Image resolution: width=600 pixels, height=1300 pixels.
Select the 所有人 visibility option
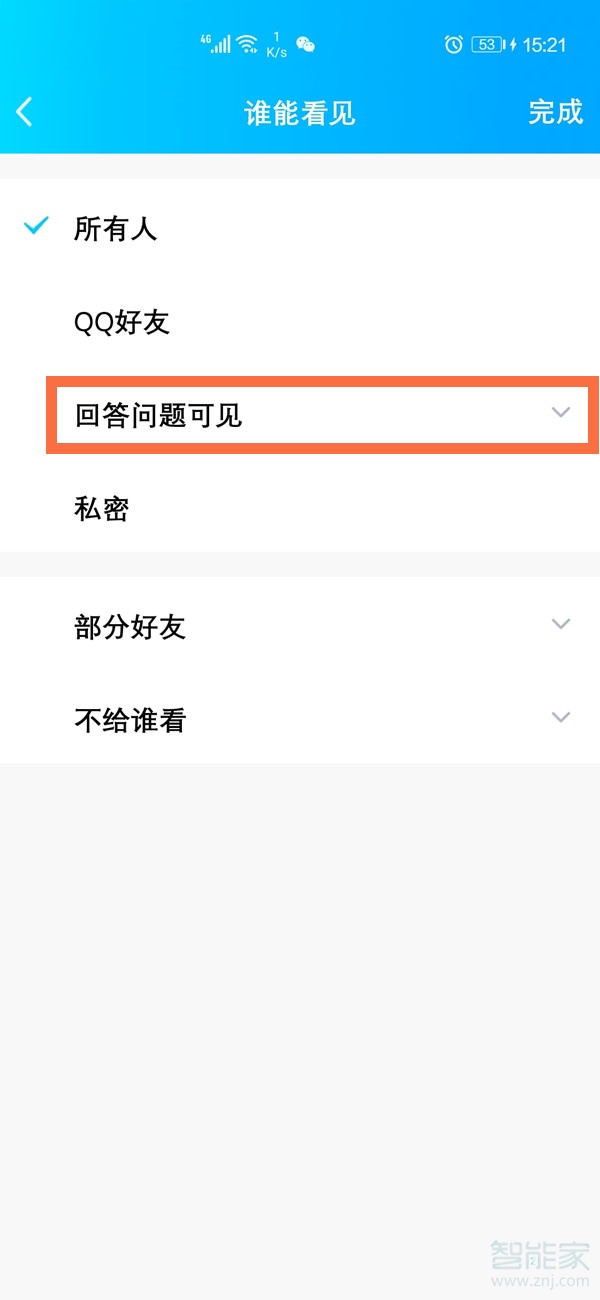click(x=115, y=230)
